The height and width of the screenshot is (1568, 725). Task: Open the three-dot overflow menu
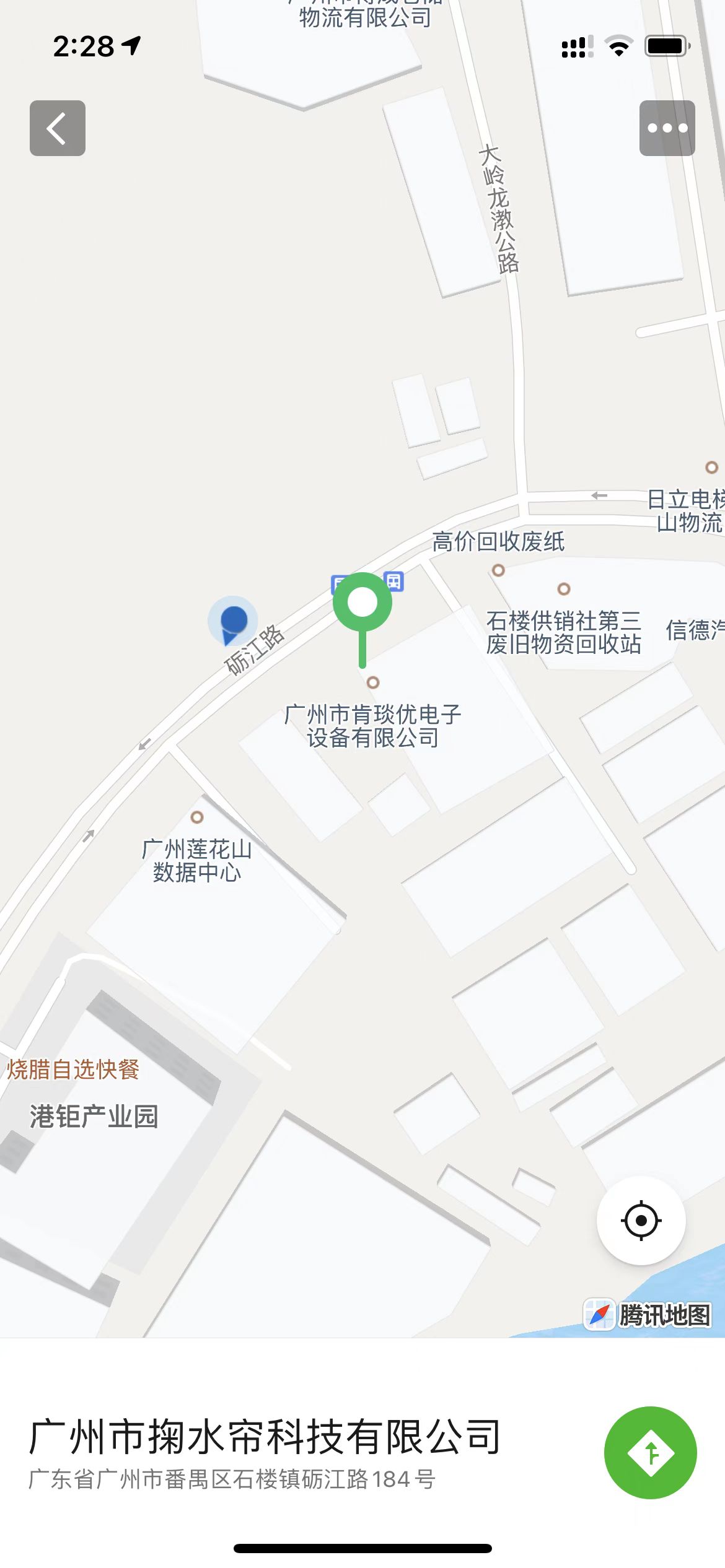click(667, 128)
